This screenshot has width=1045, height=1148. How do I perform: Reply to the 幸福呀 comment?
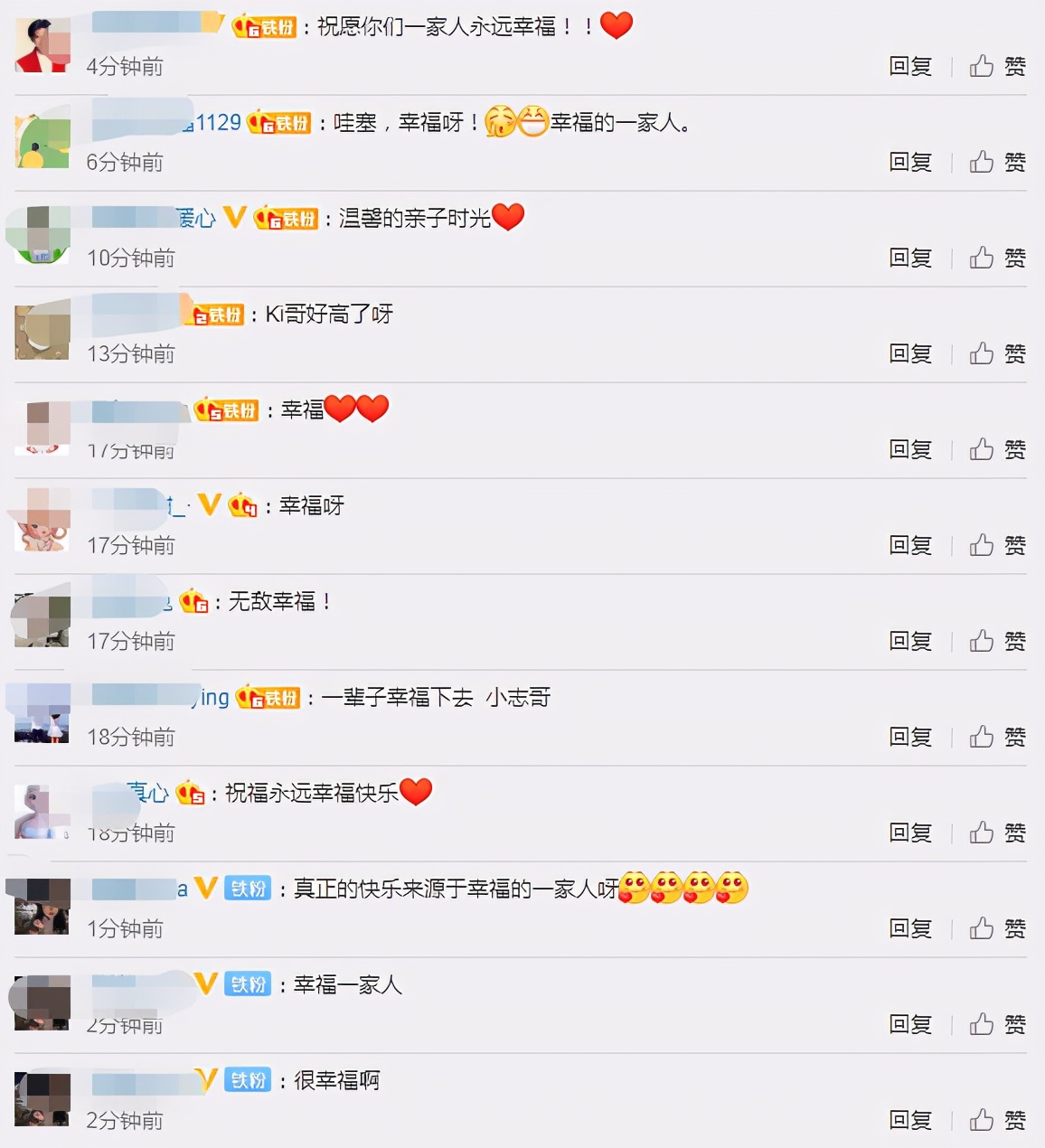(x=910, y=545)
